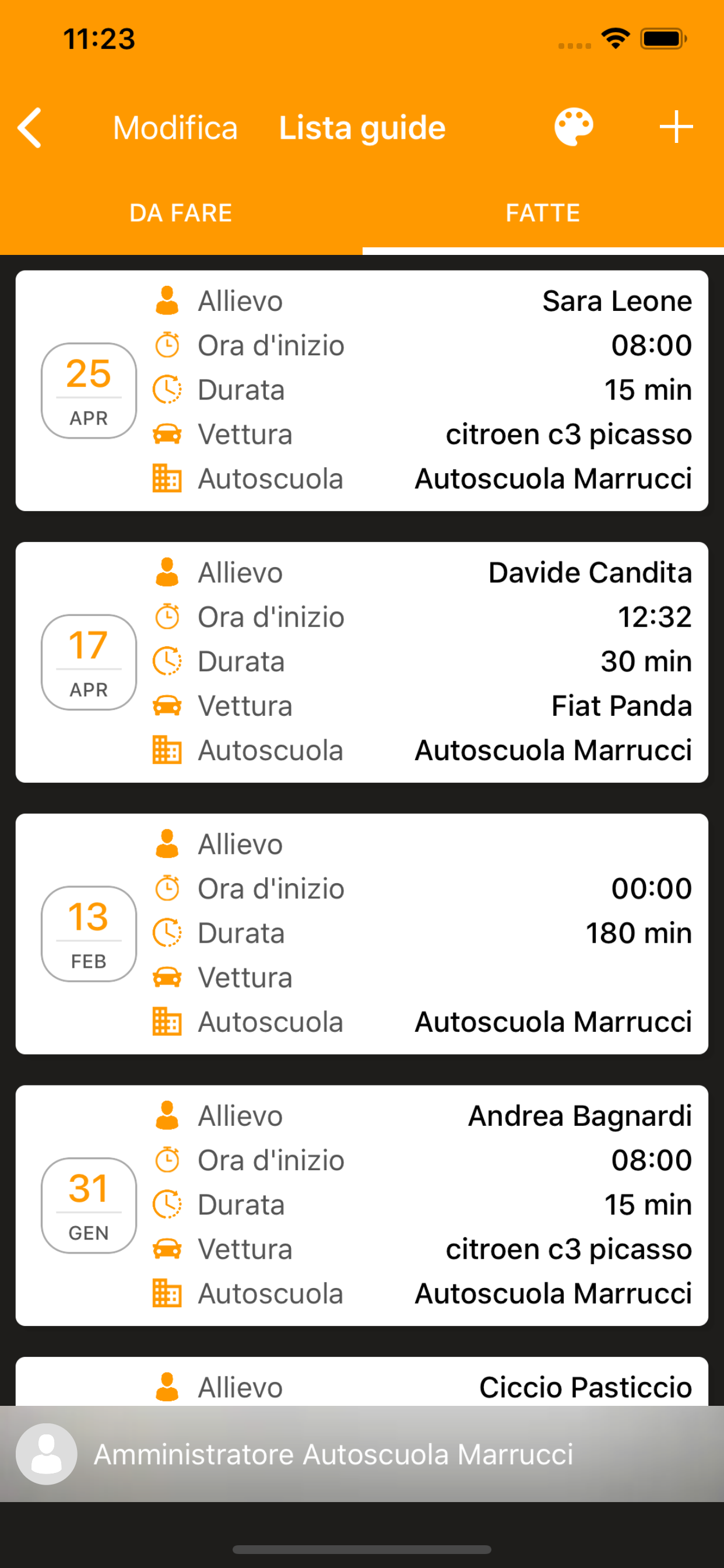Switch to the DA FARE tab
724x1568 pixels.
pyautogui.click(x=181, y=213)
